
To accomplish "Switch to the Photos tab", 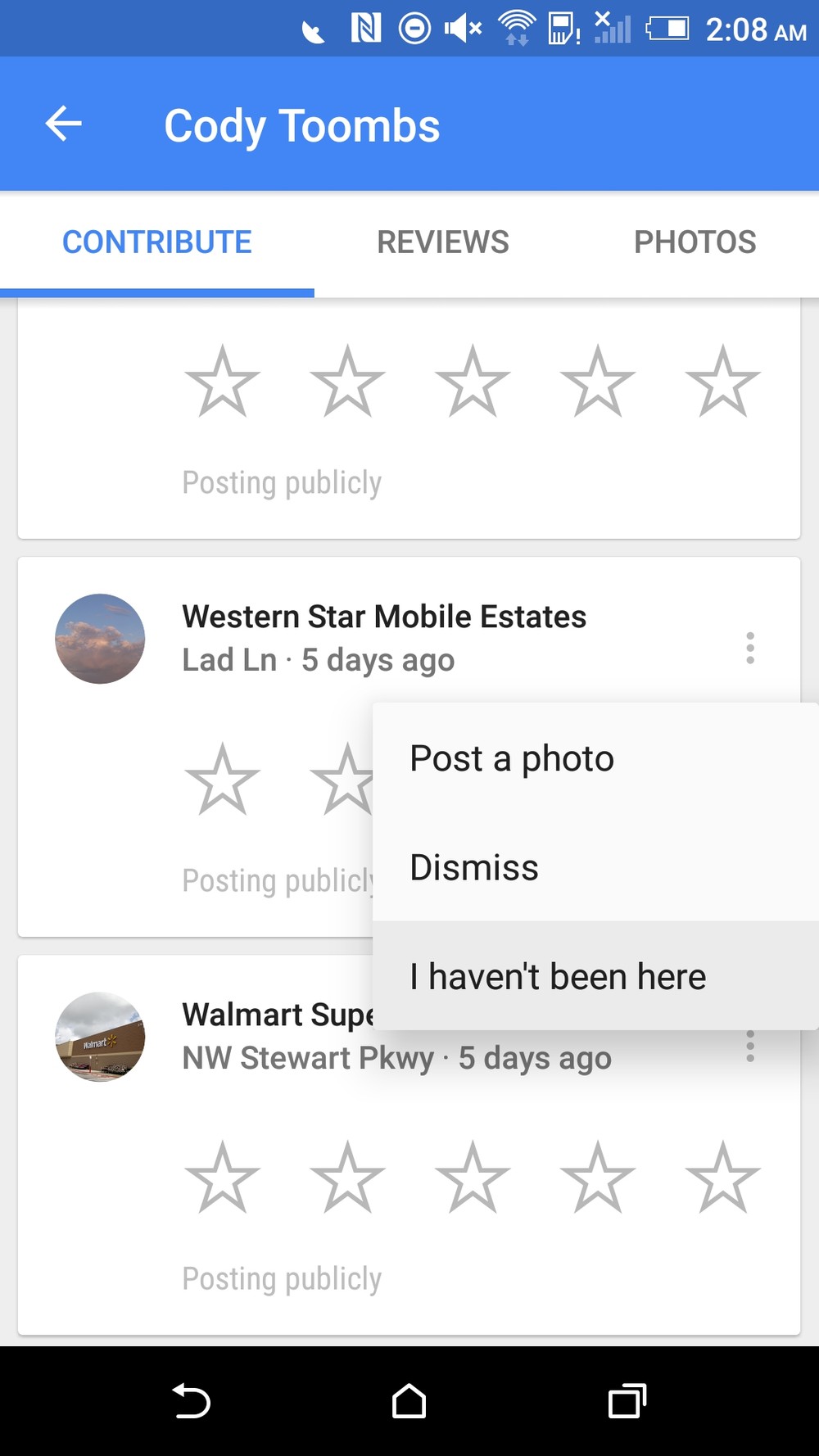I will click(x=695, y=242).
